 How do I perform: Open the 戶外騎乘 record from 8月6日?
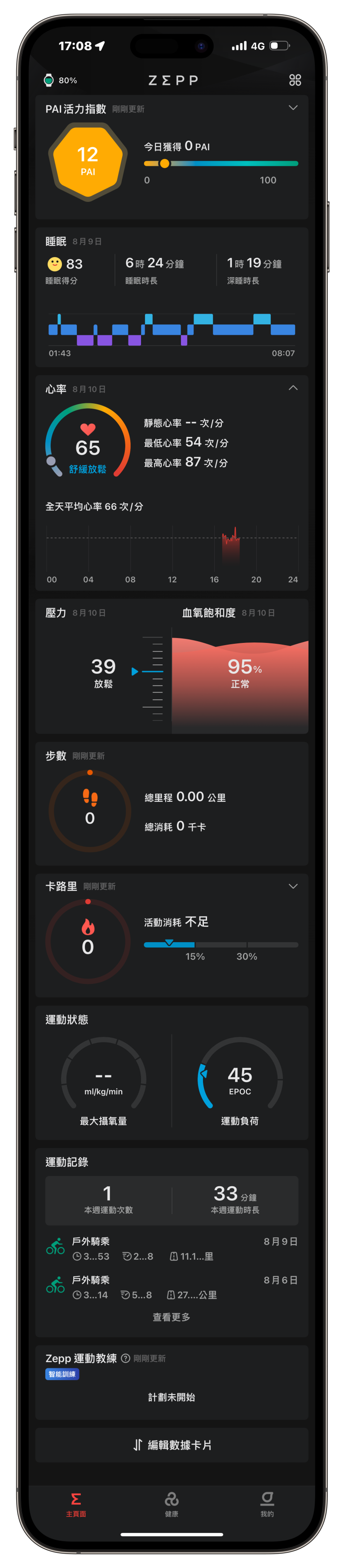tap(172, 1288)
